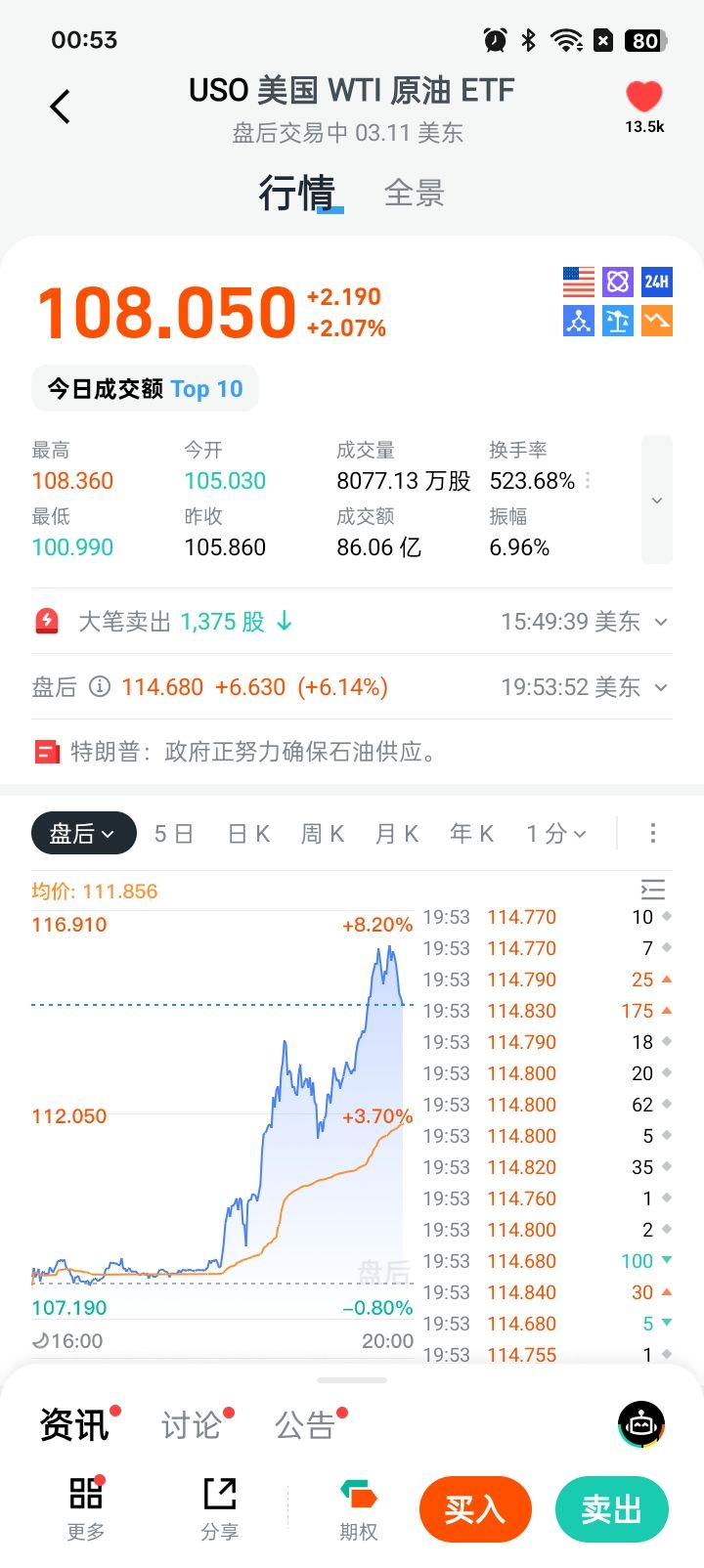The height and width of the screenshot is (1568, 704).
Task: Tap the 卖出 sell button
Action: point(612,1509)
